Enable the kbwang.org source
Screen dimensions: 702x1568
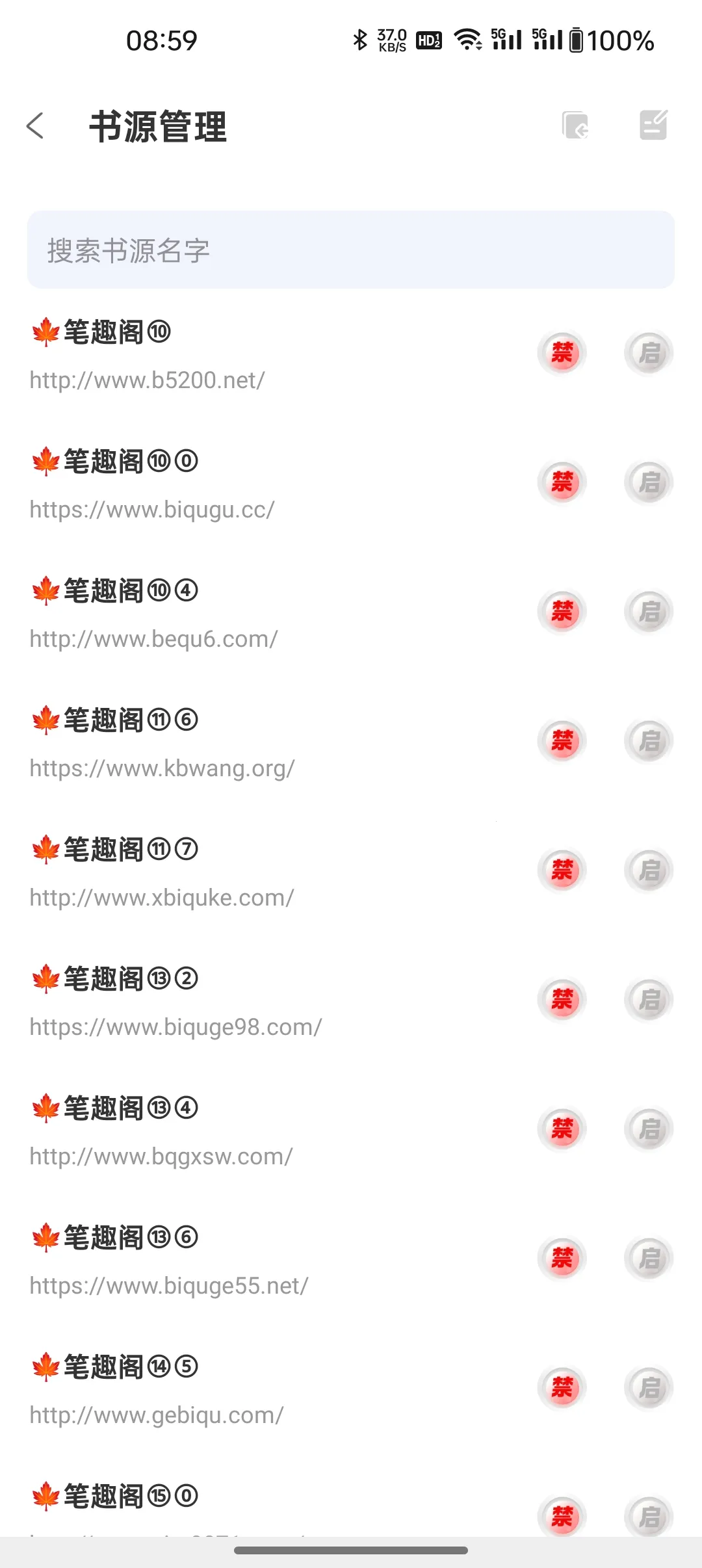pyautogui.click(x=649, y=741)
